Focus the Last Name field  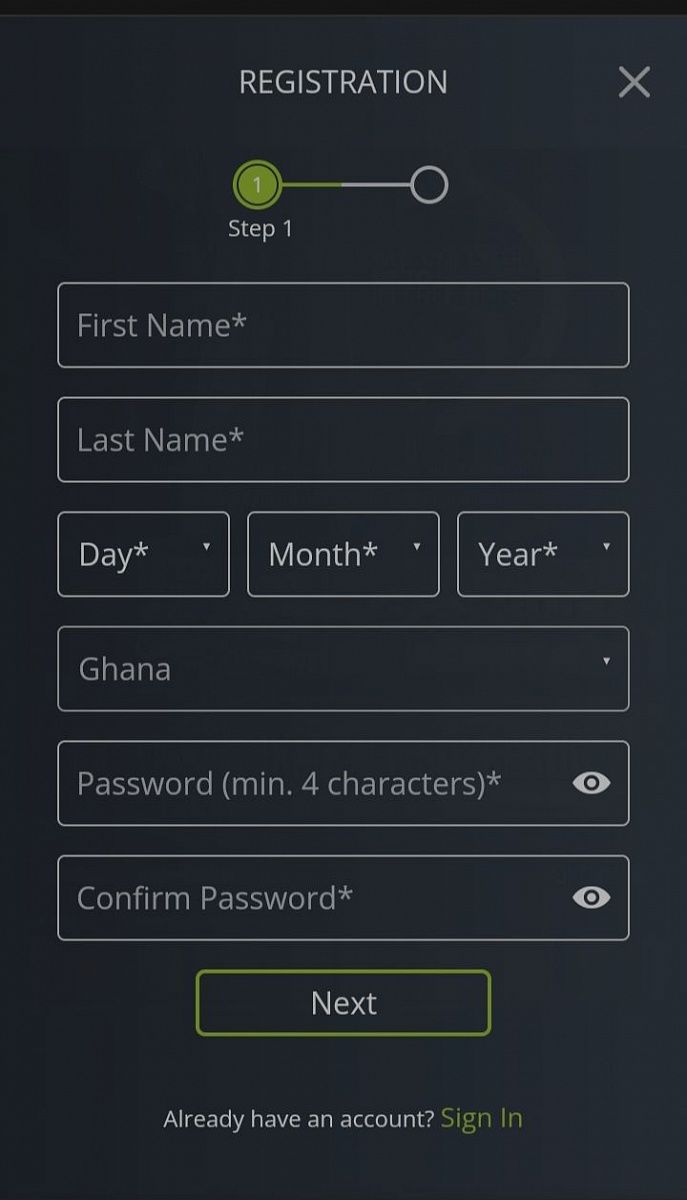343,440
